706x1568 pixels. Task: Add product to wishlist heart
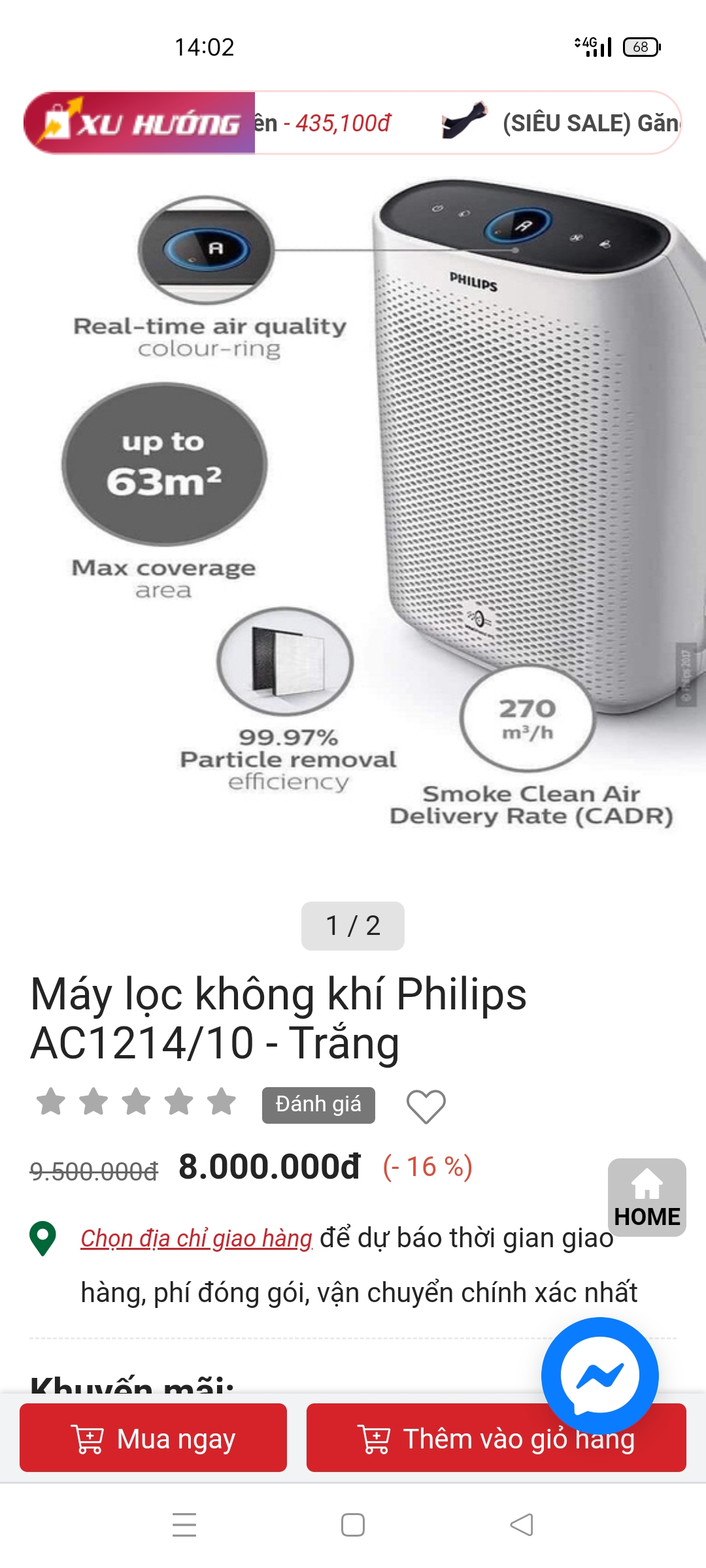pos(426,1105)
